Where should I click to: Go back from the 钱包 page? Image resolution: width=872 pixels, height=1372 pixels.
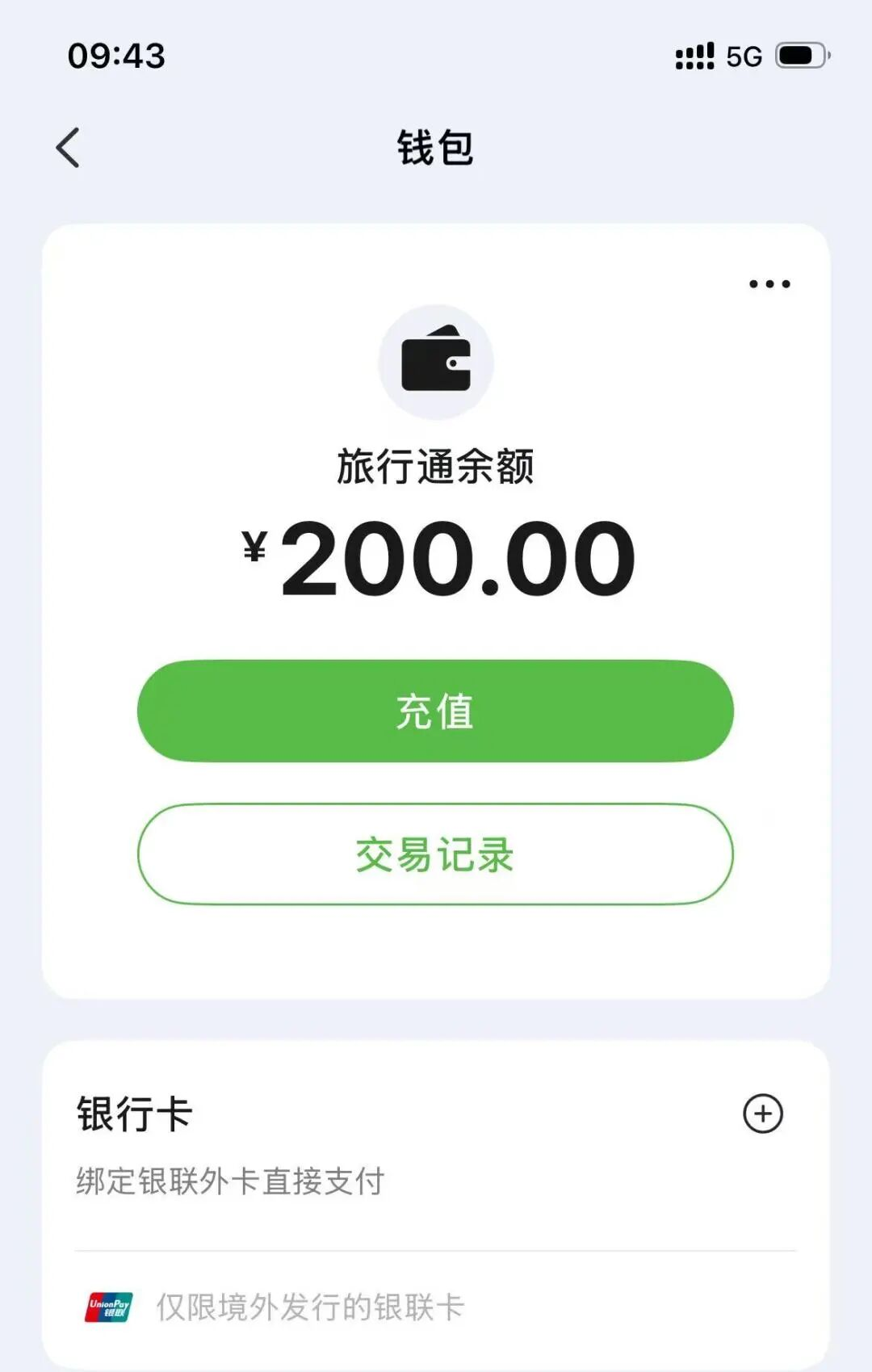click(69, 148)
